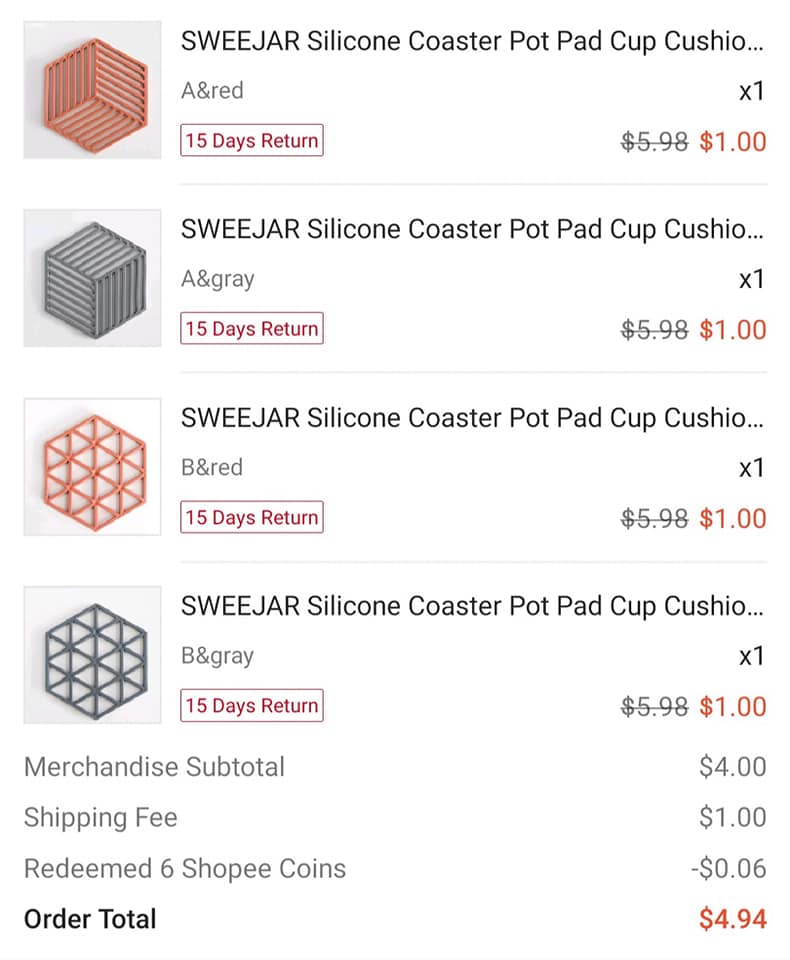Screen dimensions: 790x960
Task: View the A&gray coaster product
Action: click(470, 231)
